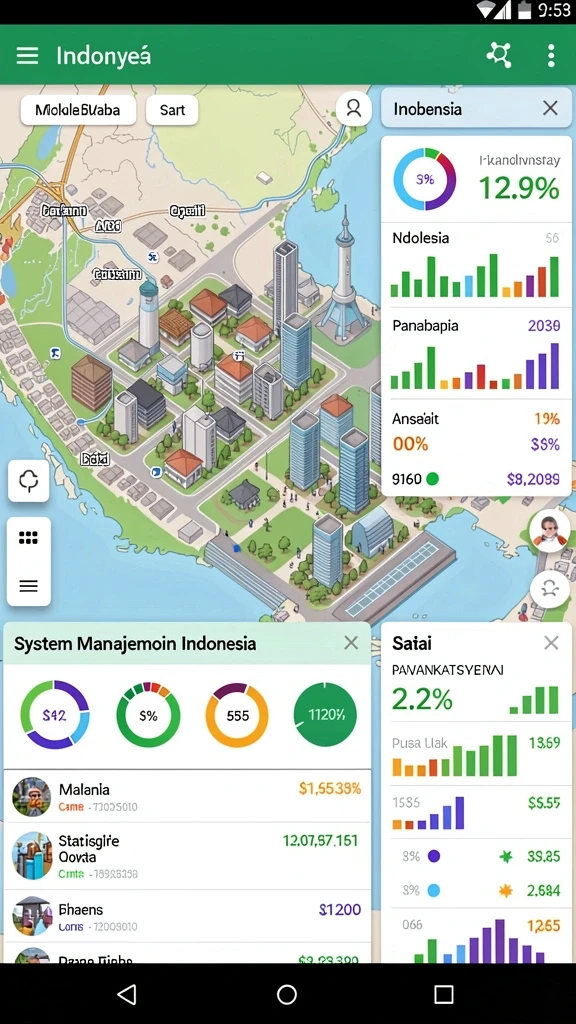The height and width of the screenshot is (1024, 576).
Task: Tap the network share icon in app bar
Action: (x=499, y=56)
